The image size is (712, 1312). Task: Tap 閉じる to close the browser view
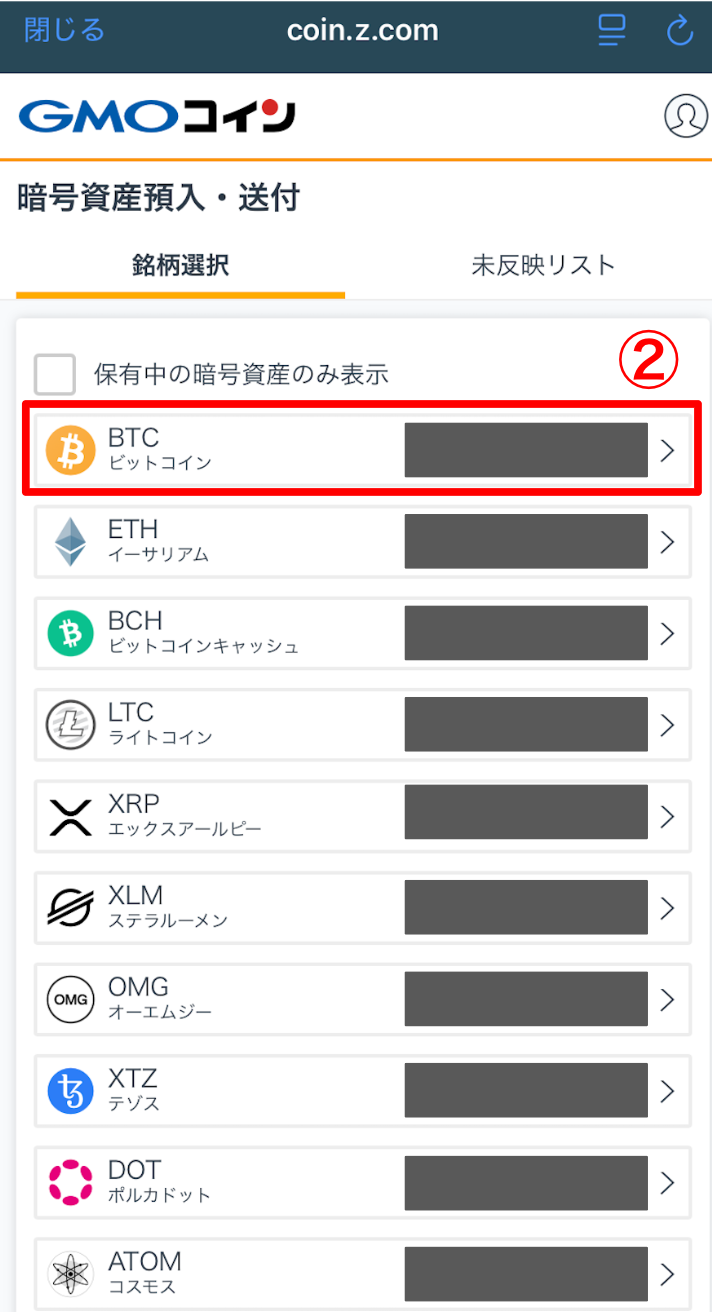coord(64,30)
